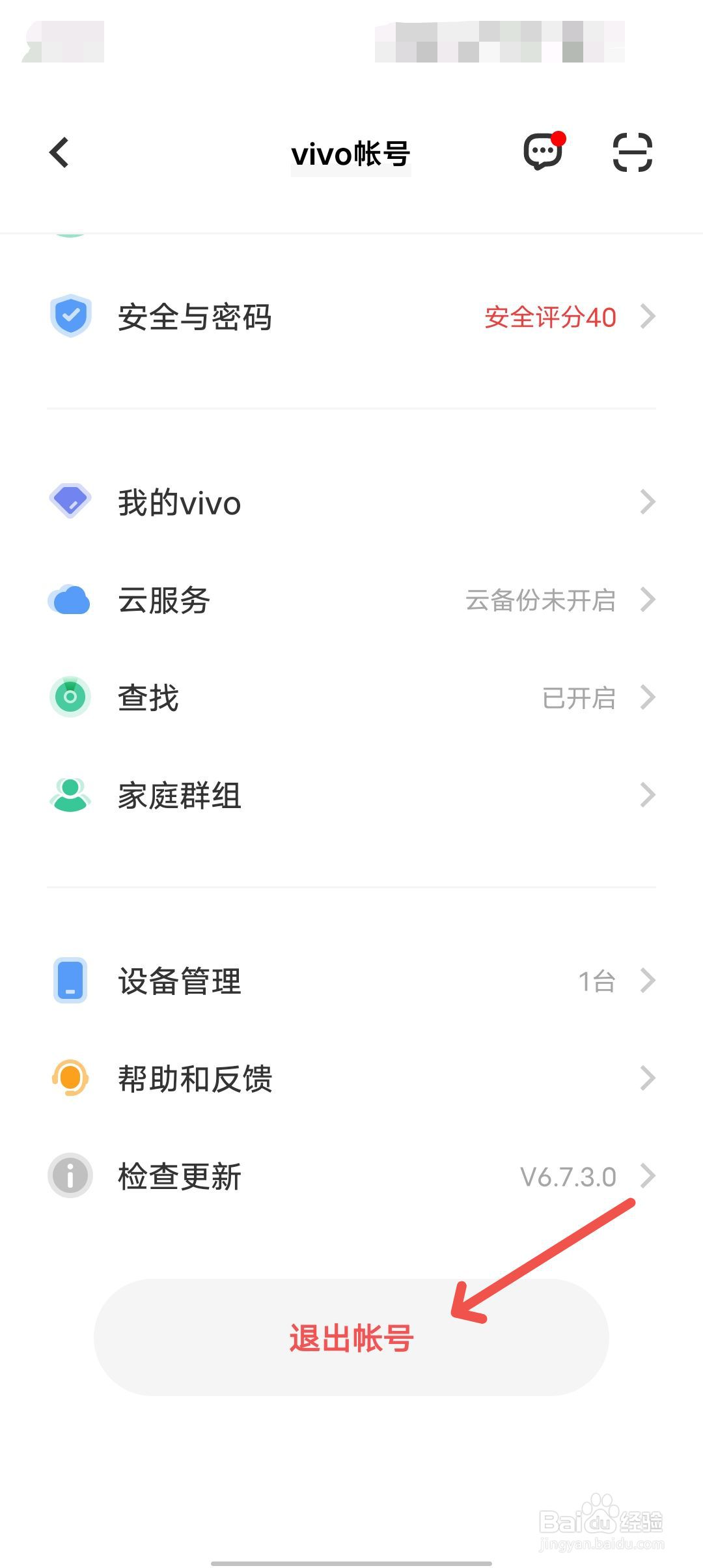Select 检查更新 row
The image size is (703, 1568).
pos(351,1176)
